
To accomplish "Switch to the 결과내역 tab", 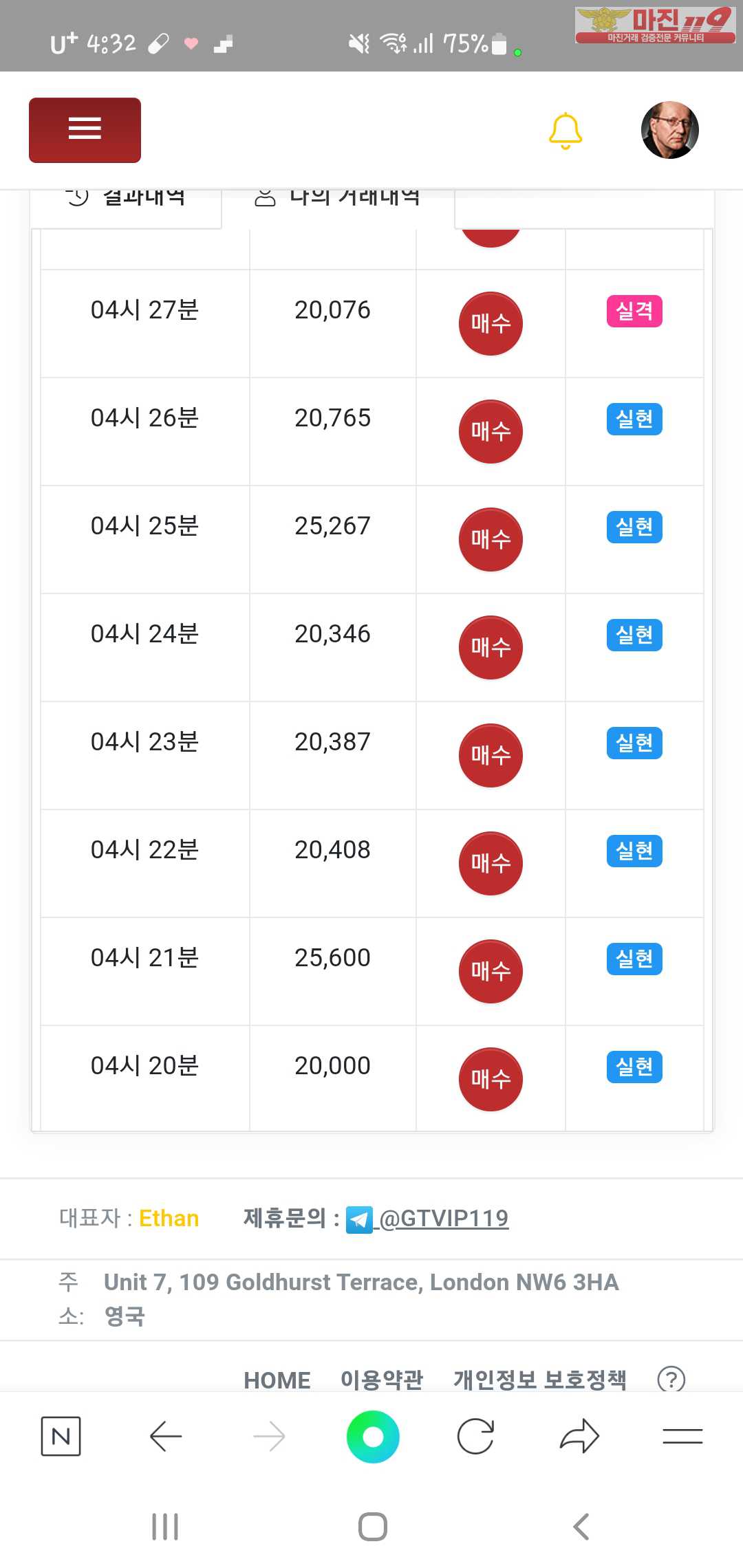I will [x=127, y=199].
